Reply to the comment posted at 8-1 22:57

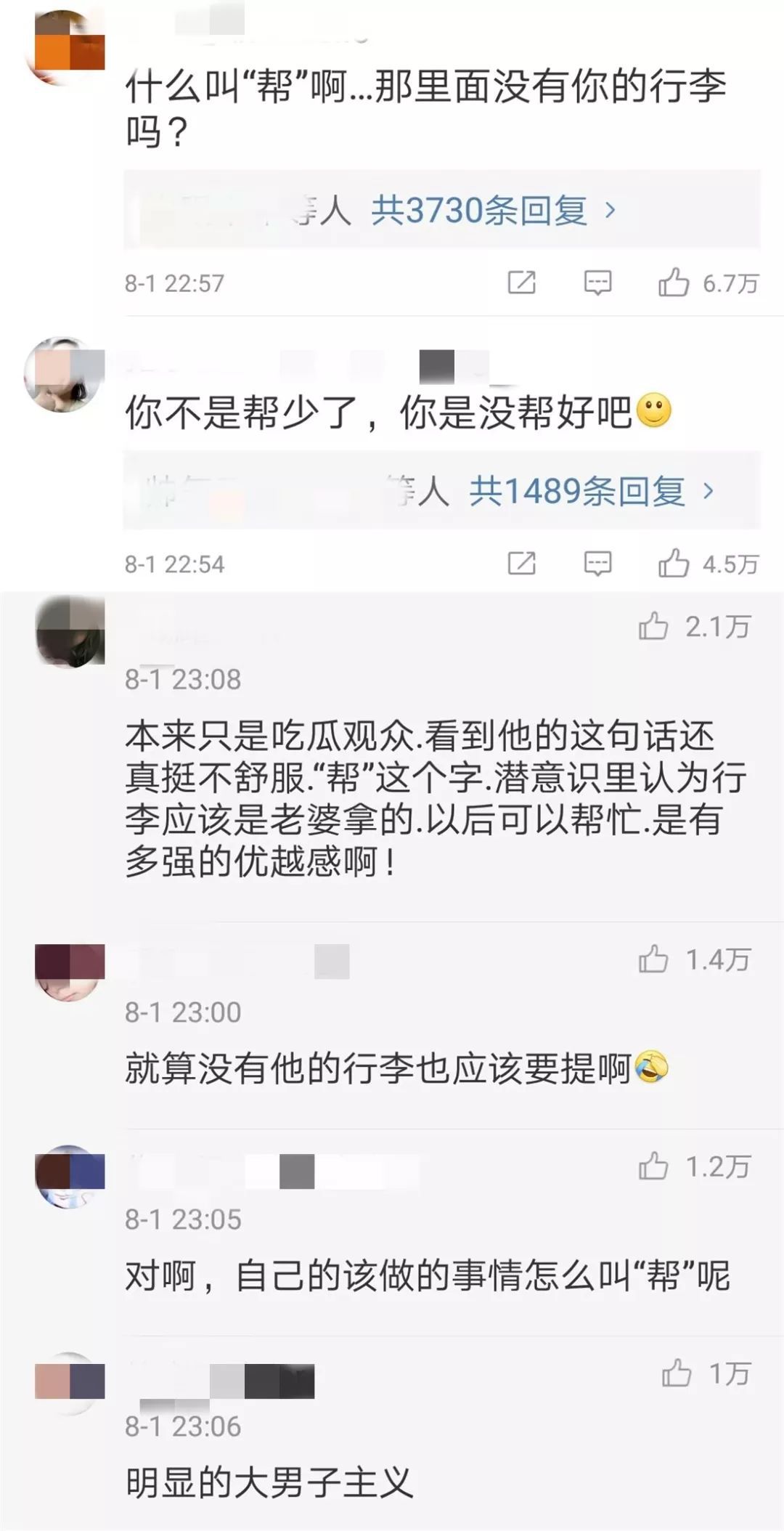(597, 283)
